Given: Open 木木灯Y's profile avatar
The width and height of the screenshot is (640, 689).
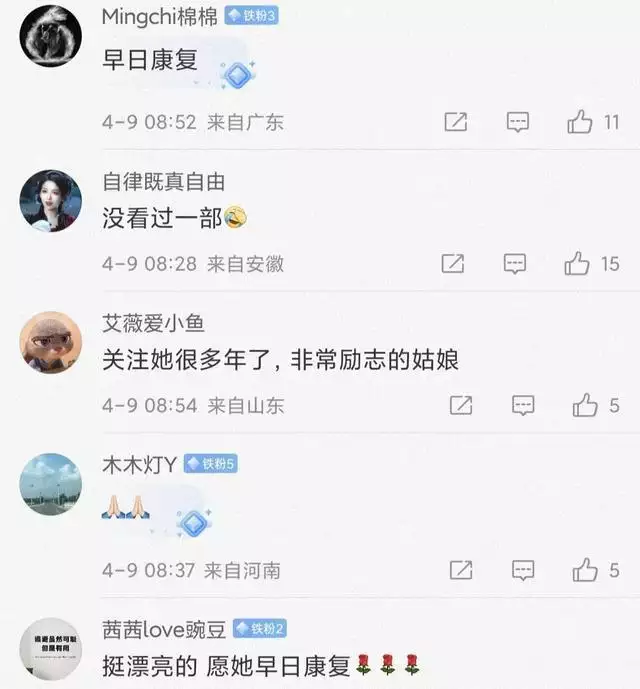Looking at the screenshot, I should point(50,484).
